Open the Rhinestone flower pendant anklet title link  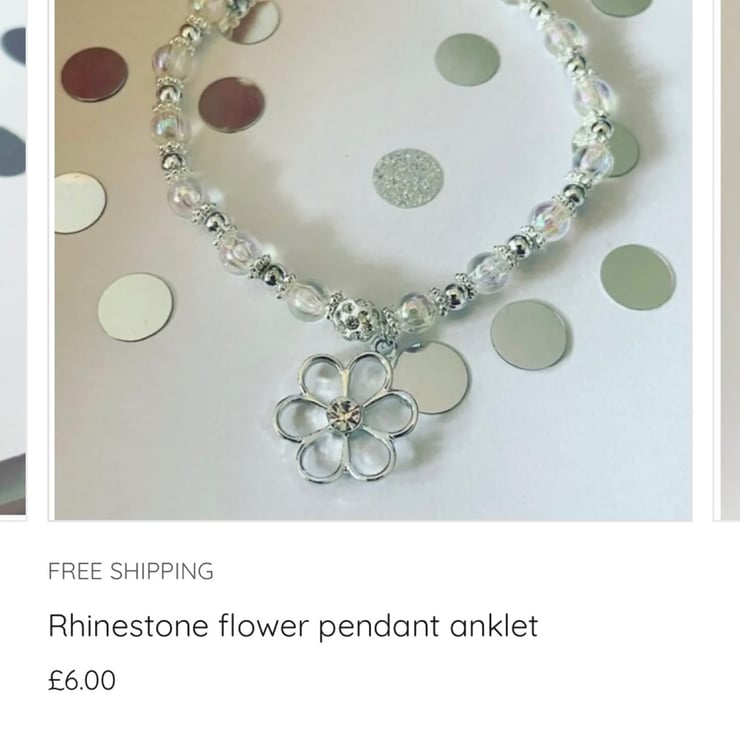[x=293, y=627]
